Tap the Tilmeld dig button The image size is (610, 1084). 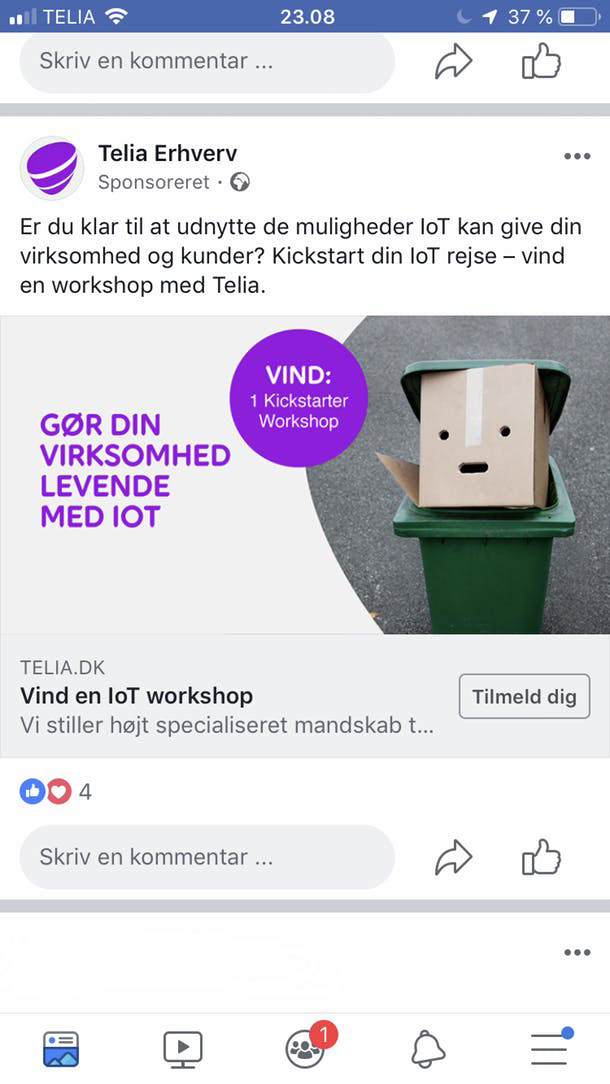[x=524, y=696]
